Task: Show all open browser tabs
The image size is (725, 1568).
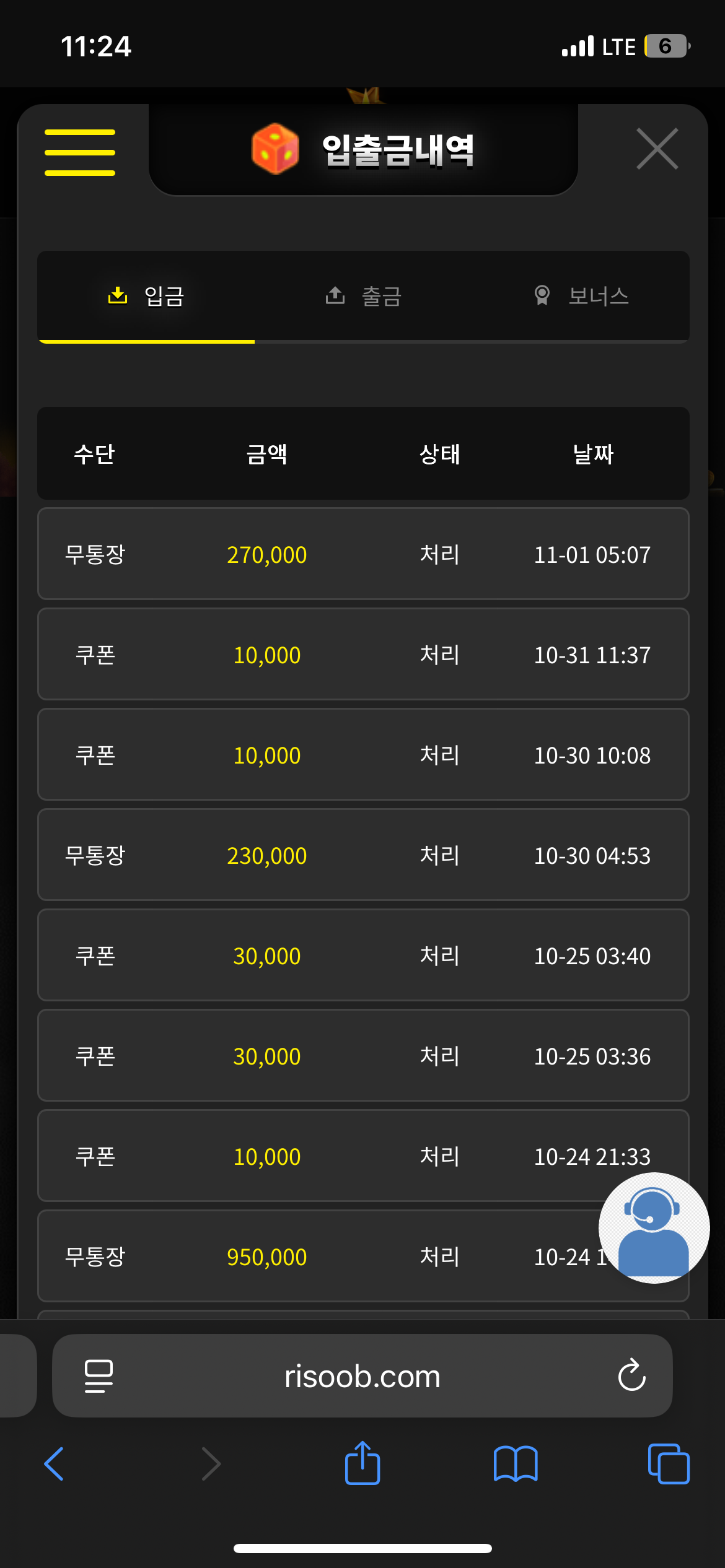Action: pos(668,1464)
